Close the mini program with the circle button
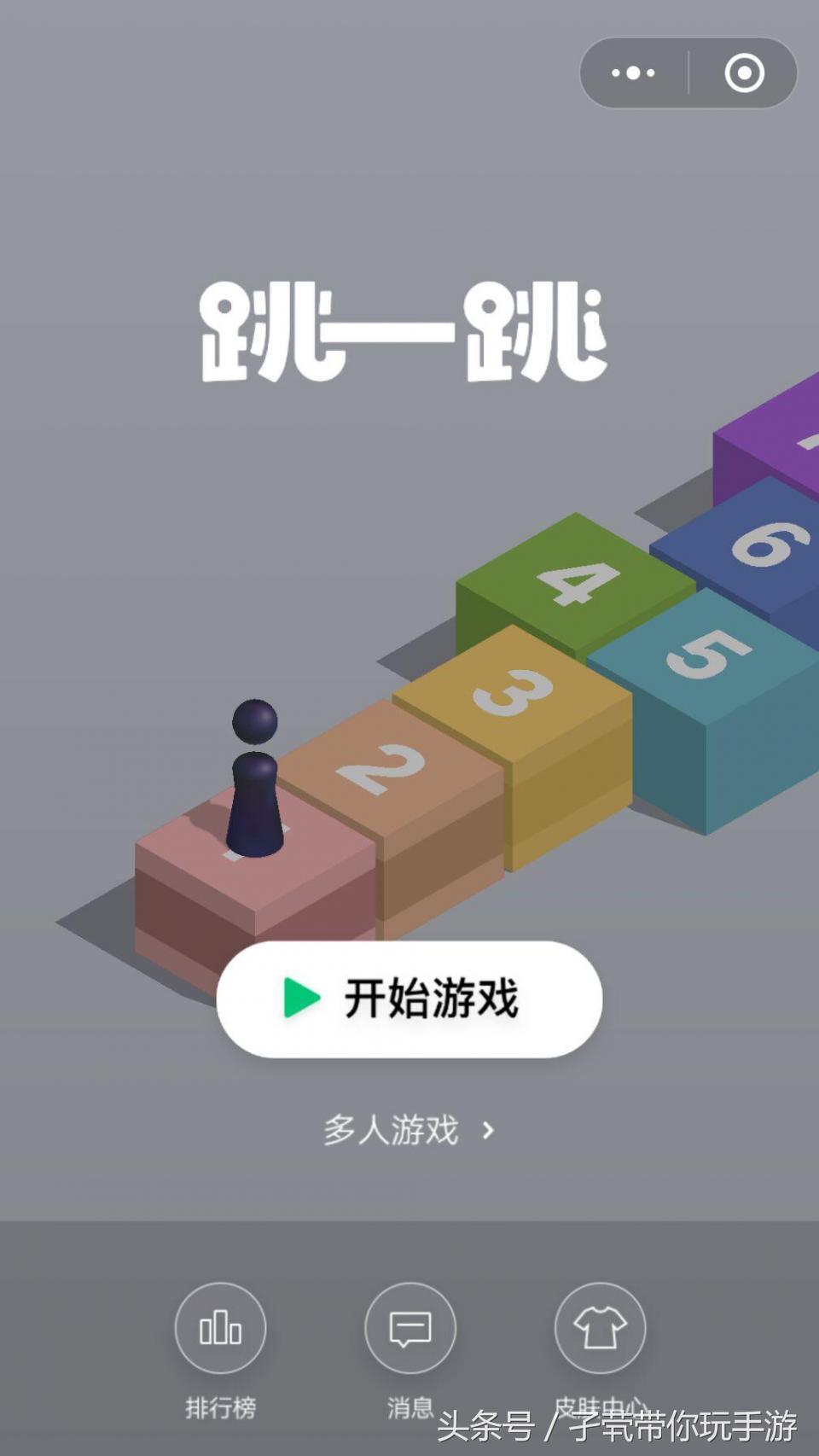The height and width of the screenshot is (1456, 819). click(x=744, y=73)
